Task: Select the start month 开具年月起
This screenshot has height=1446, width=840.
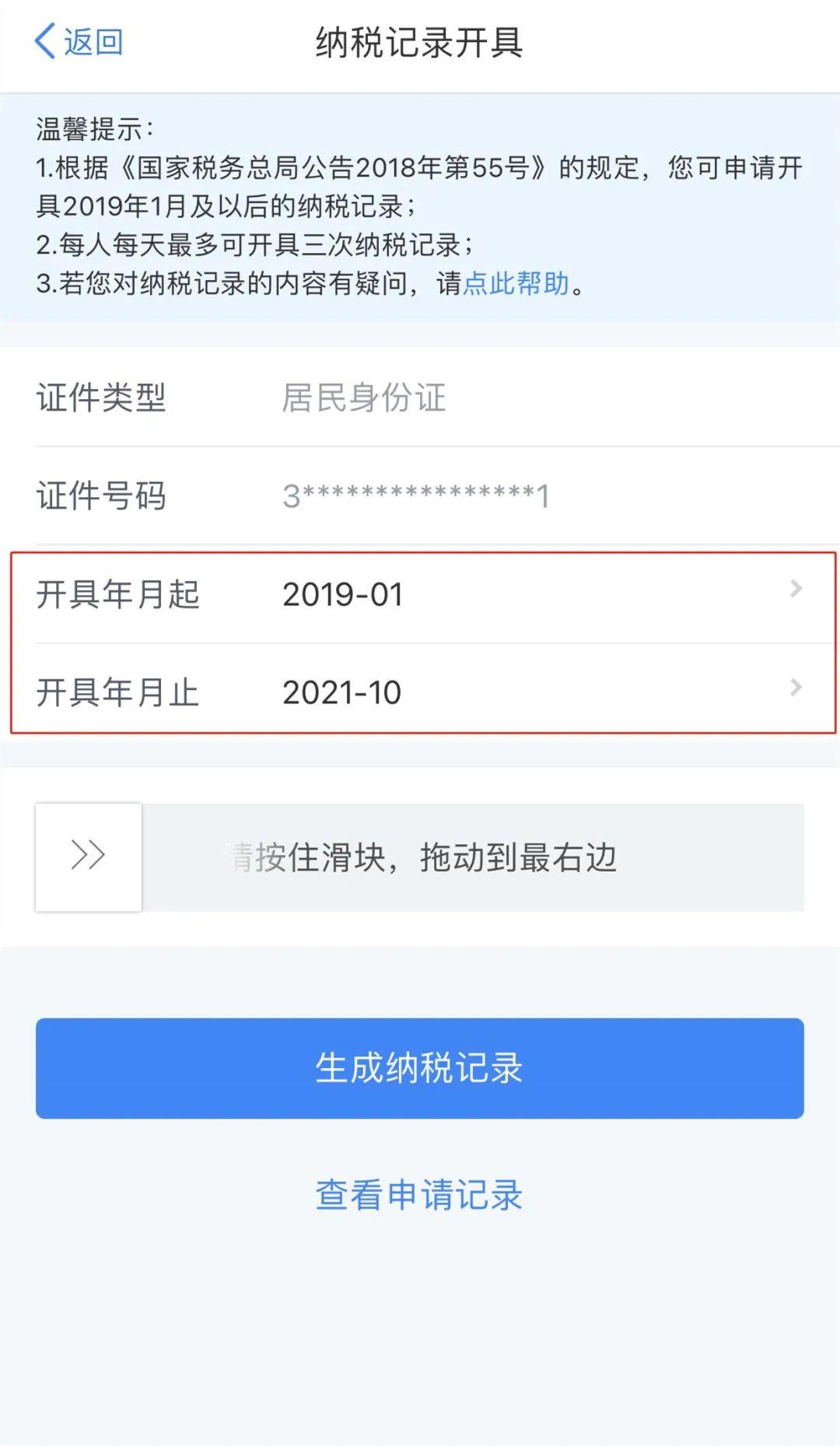Action: 420,595
